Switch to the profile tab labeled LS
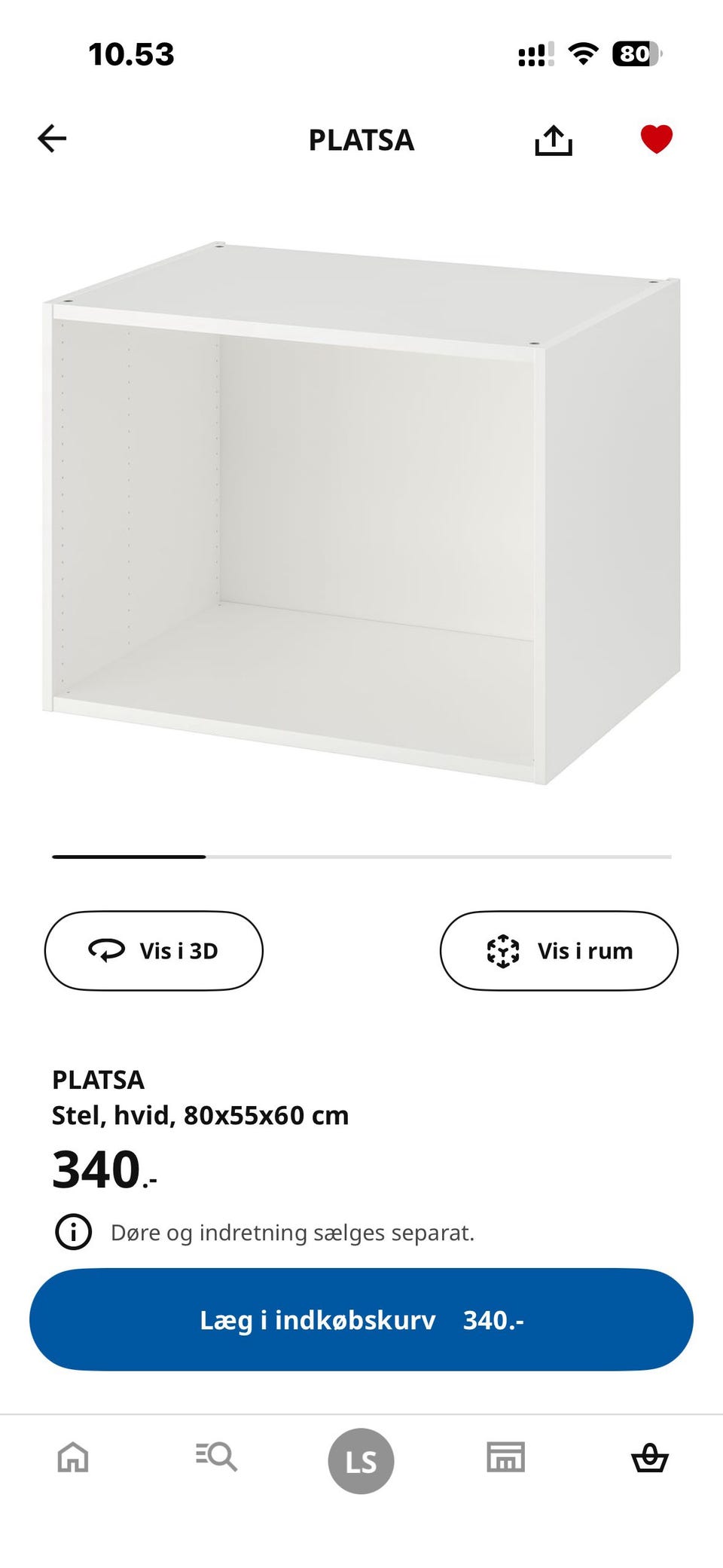Image resolution: width=723 pixels, height=1568 pixels. [x=361, y=1459]
